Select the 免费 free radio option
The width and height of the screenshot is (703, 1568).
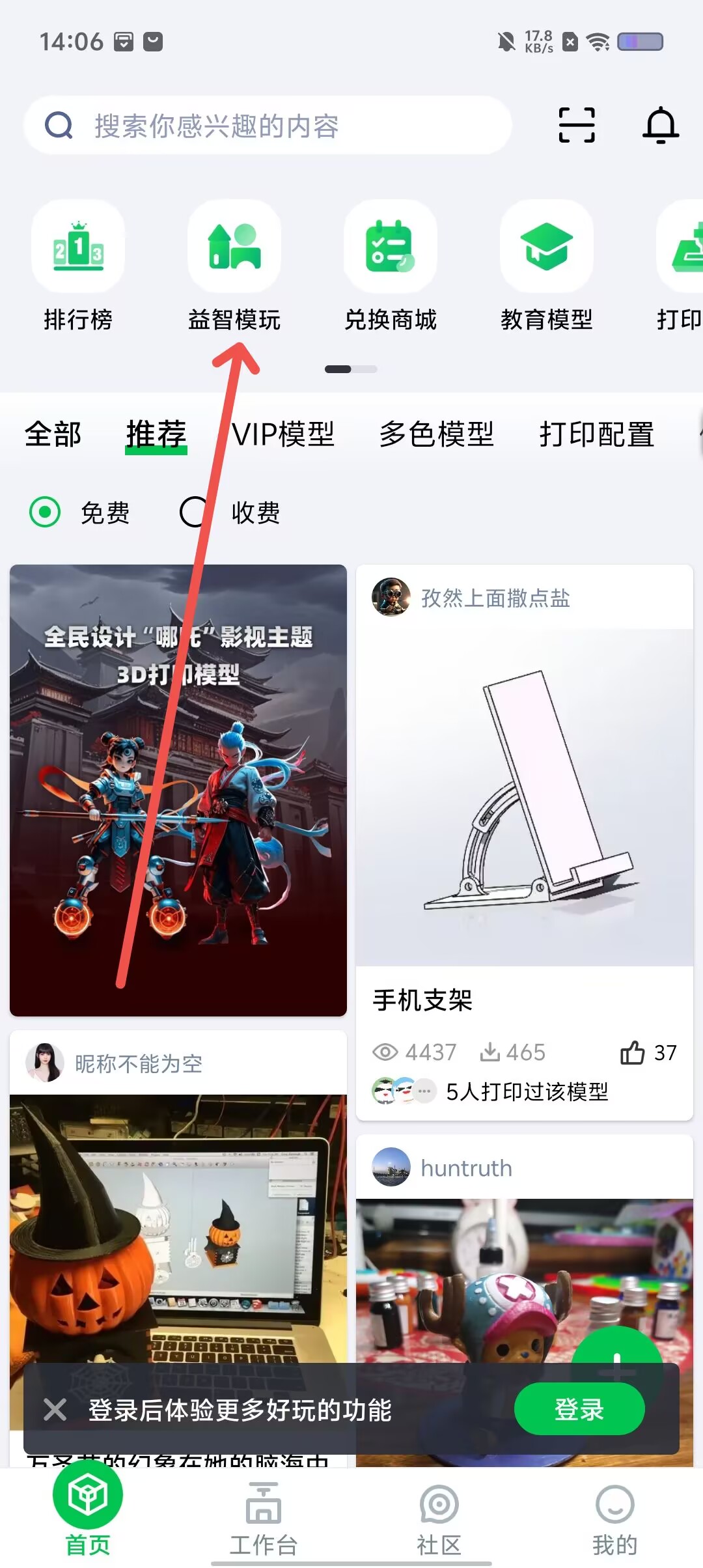(46, 512)
